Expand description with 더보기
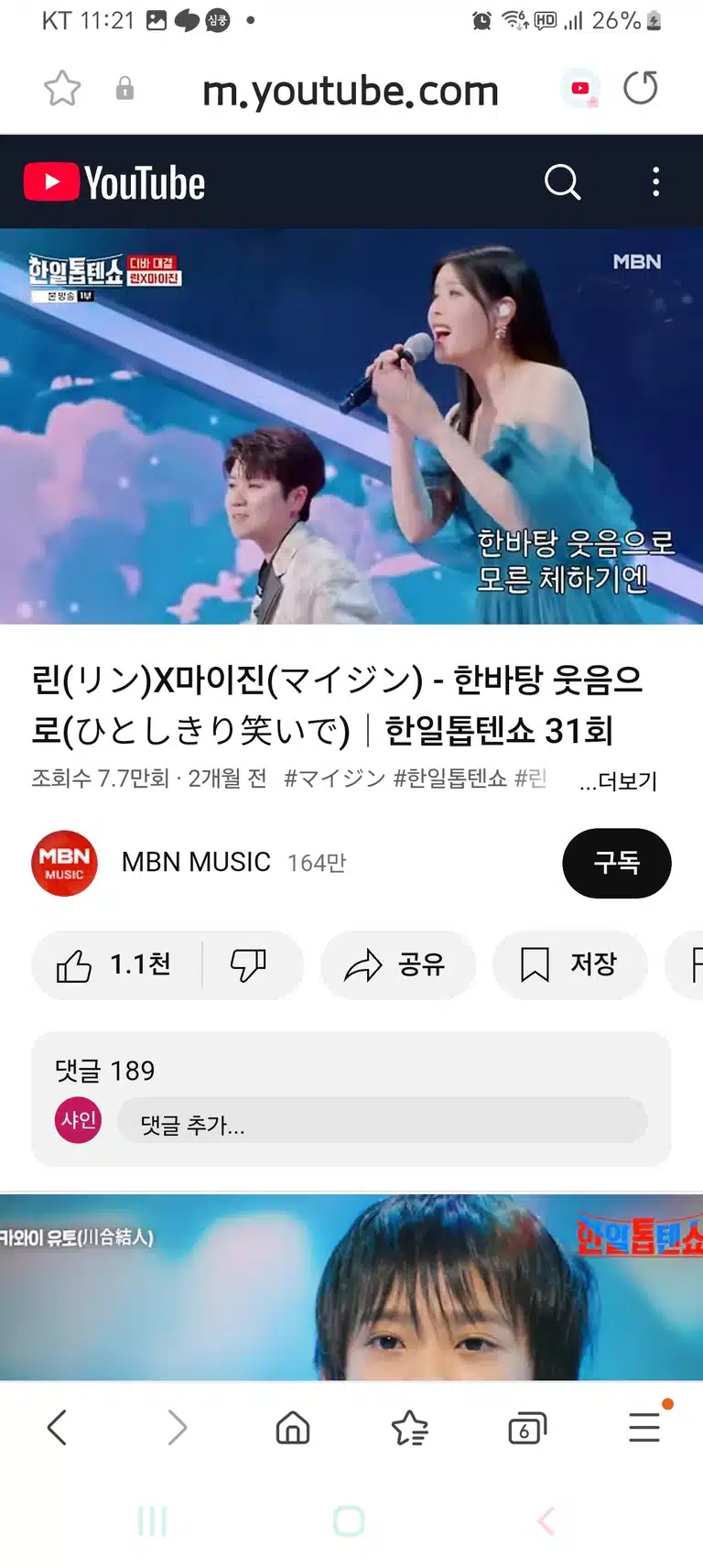This screenshot has width=703, height=1568. coord(619,781)
